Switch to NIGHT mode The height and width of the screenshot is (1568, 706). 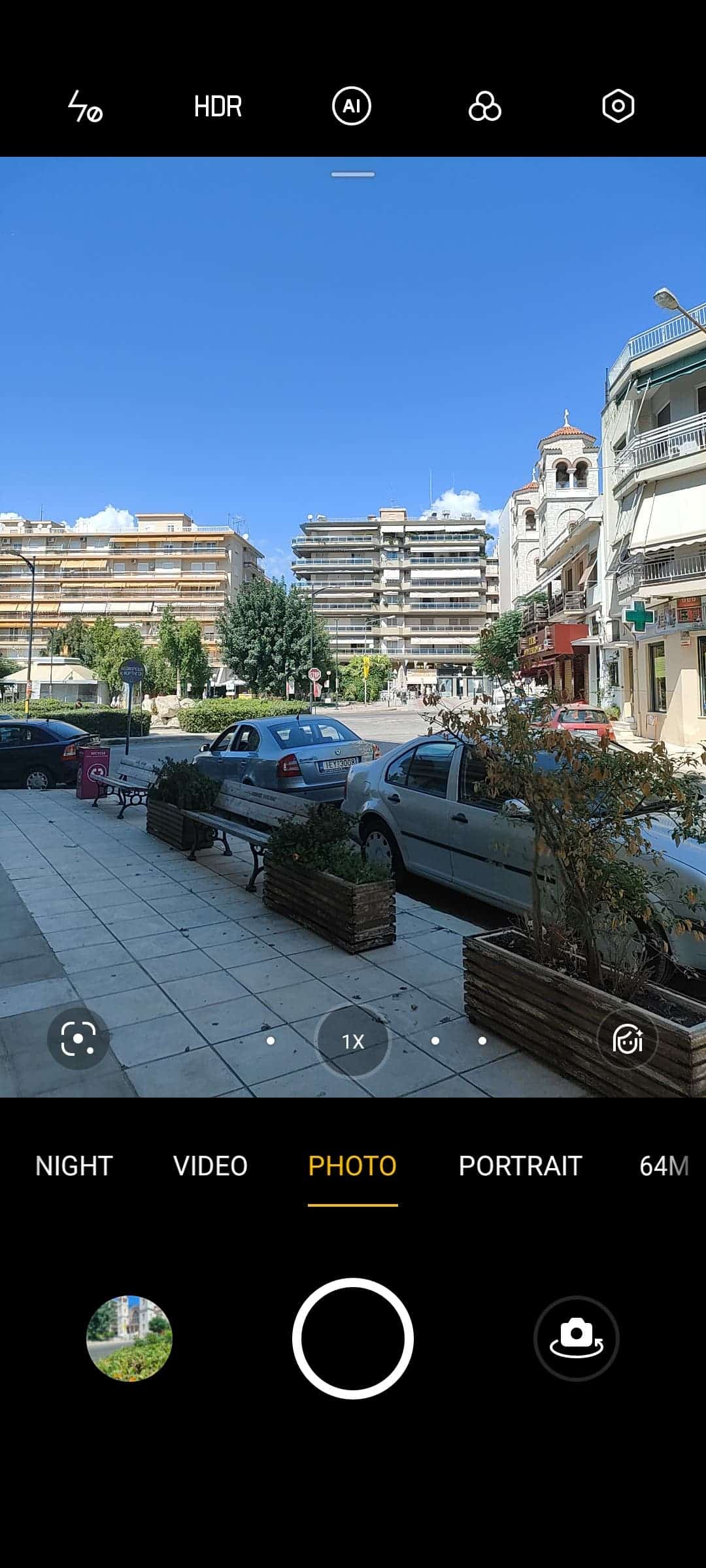point(74,1166)
